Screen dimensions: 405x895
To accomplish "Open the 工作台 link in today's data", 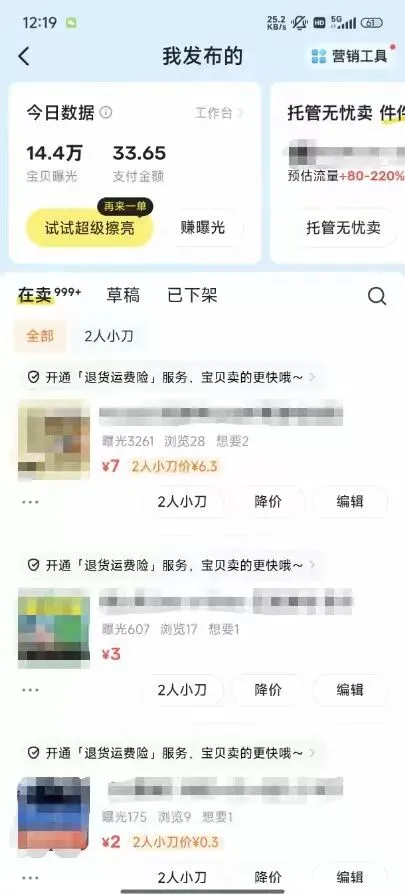I will [219, 113].
